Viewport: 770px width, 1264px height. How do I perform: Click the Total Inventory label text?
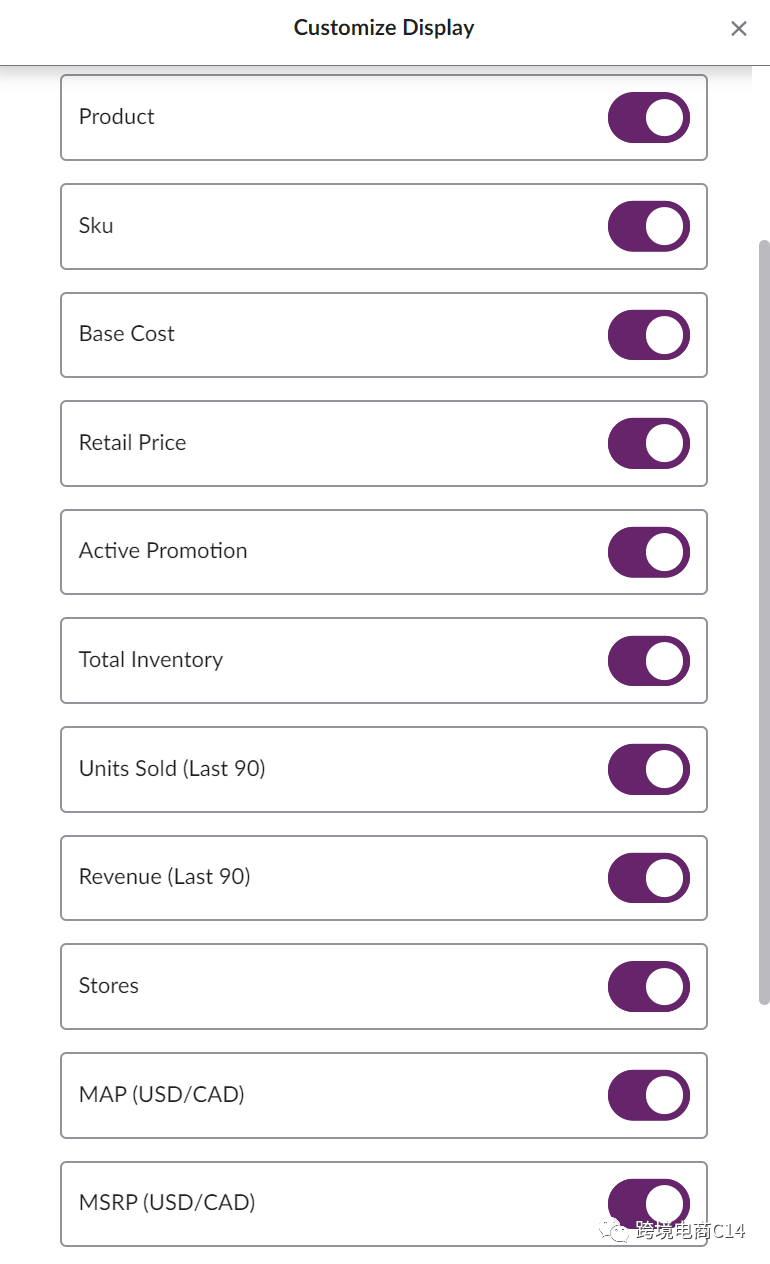tap(150, 660)
